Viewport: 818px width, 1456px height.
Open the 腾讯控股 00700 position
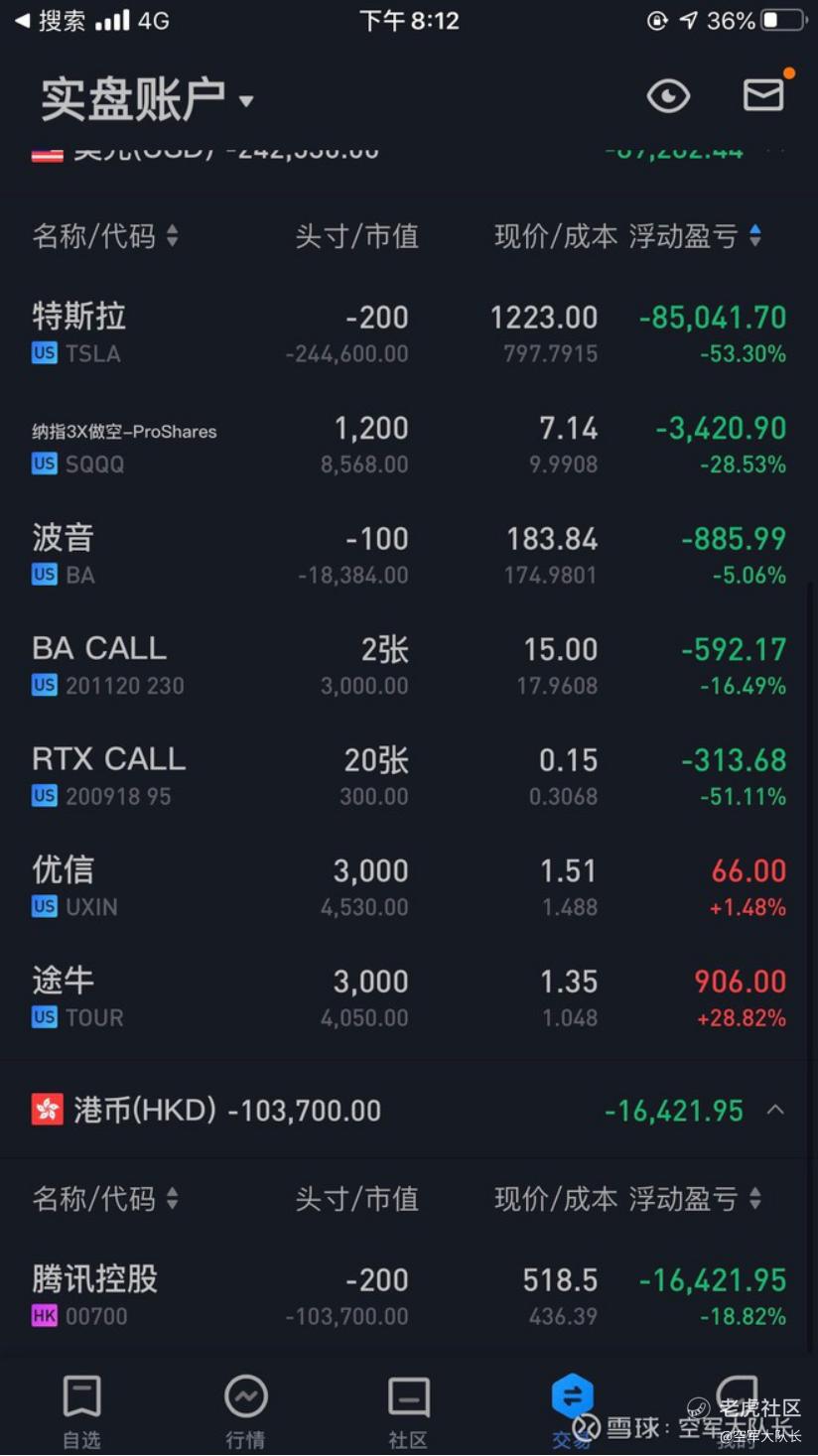tap(409, 1297)
